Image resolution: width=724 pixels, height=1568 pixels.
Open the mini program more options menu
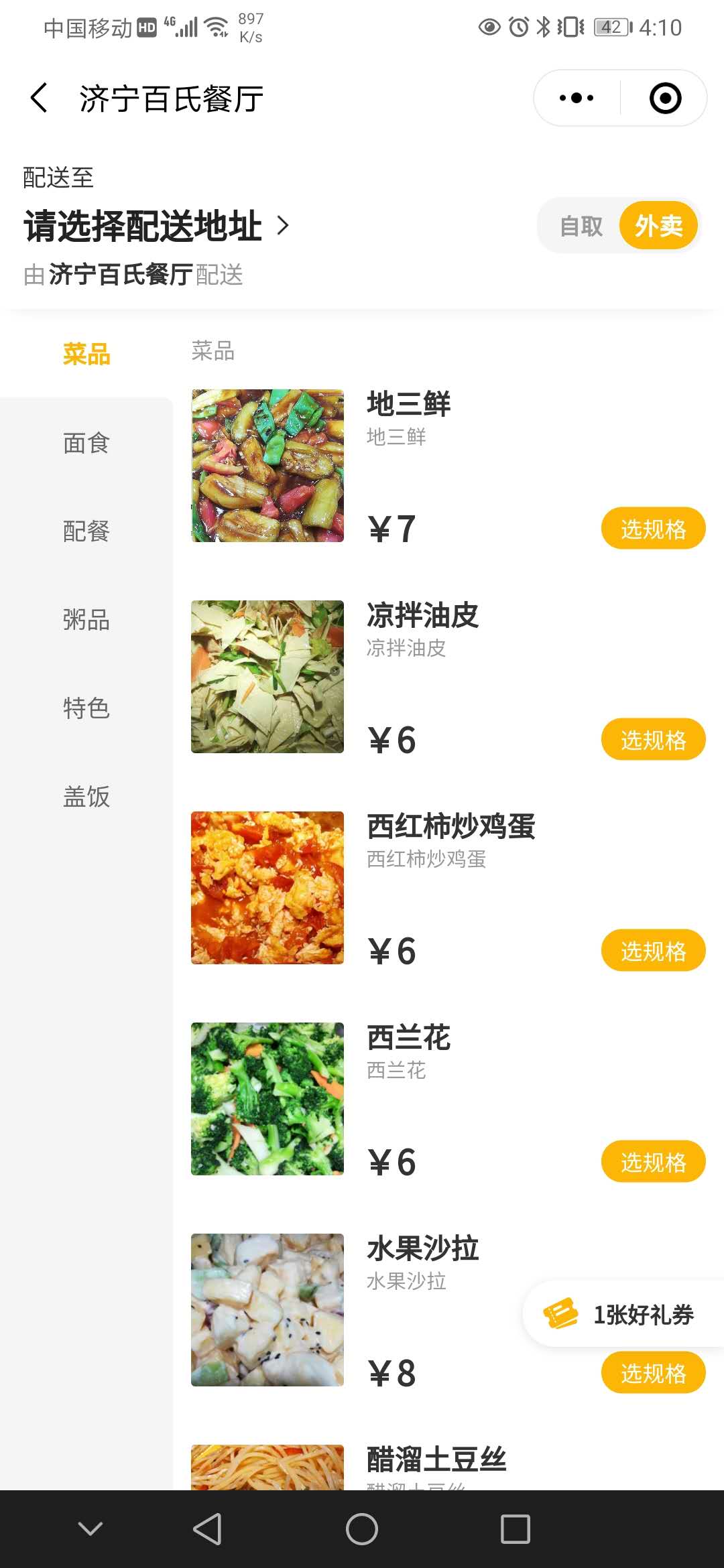pyautogui.click(x=577, y=99)
